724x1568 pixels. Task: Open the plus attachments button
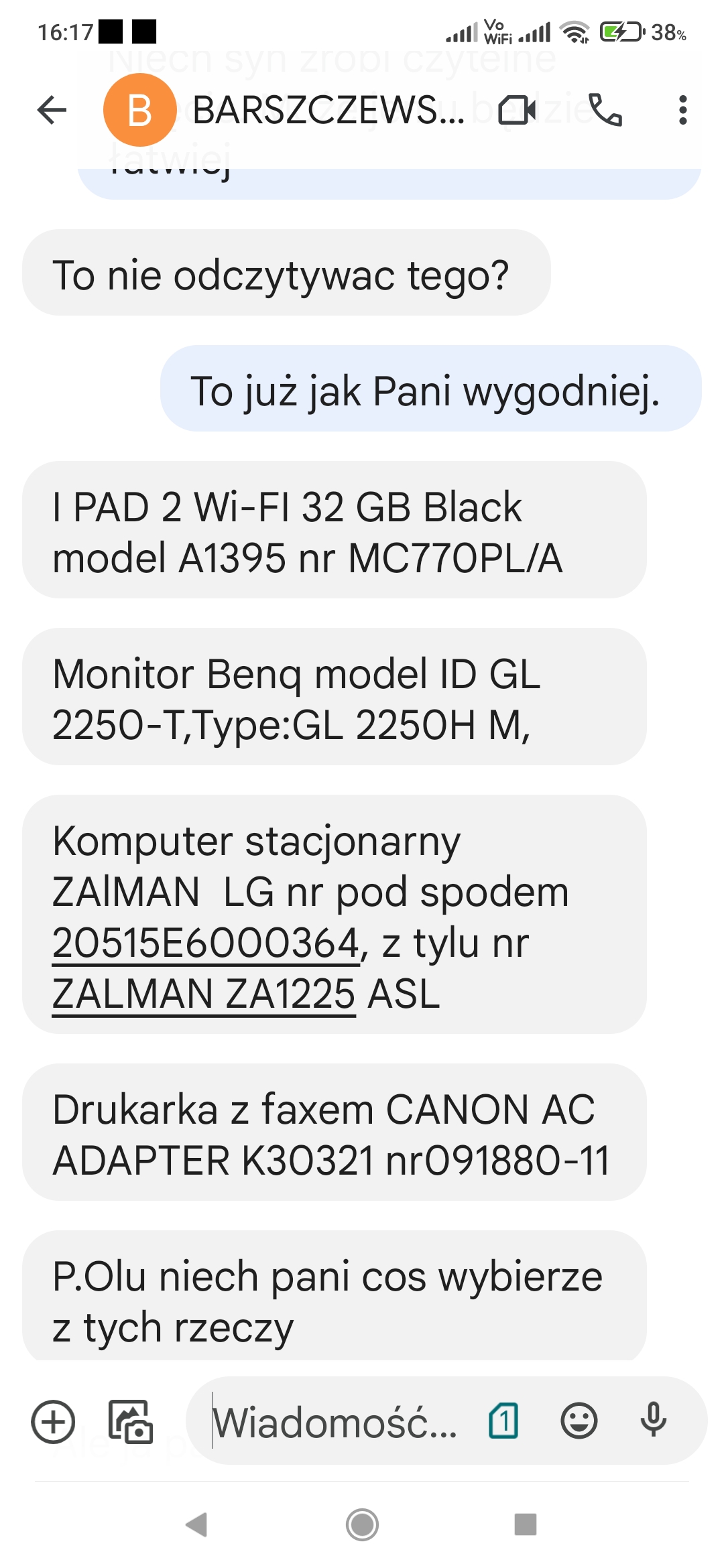53,1421
